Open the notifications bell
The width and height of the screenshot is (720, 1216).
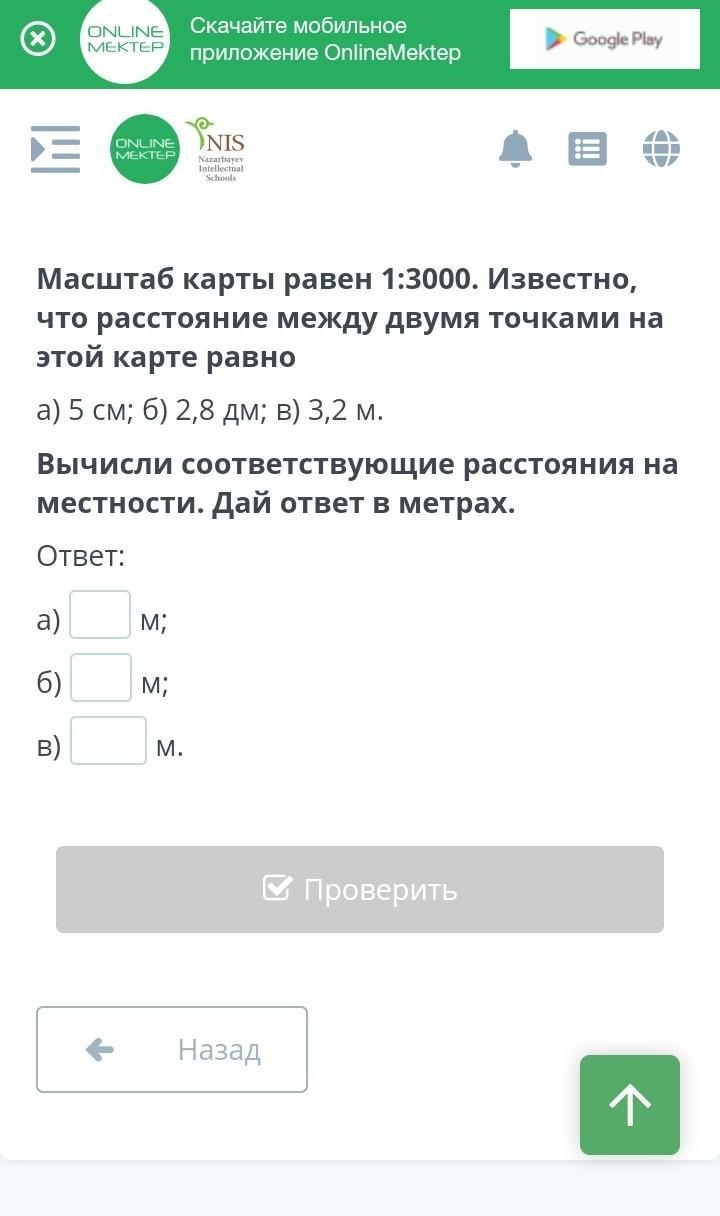516,149
